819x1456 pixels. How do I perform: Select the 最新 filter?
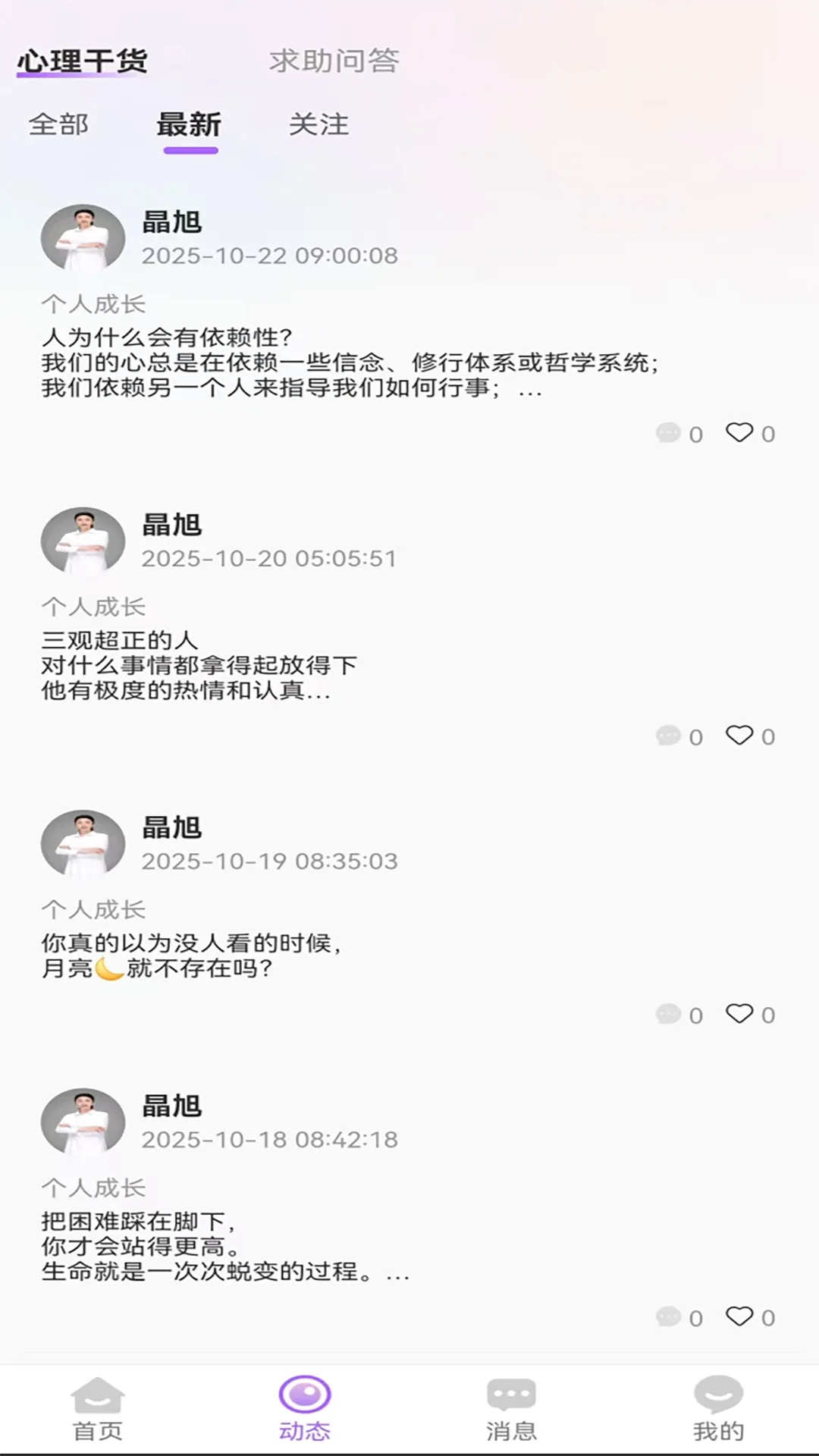click(x=189, y=124)
